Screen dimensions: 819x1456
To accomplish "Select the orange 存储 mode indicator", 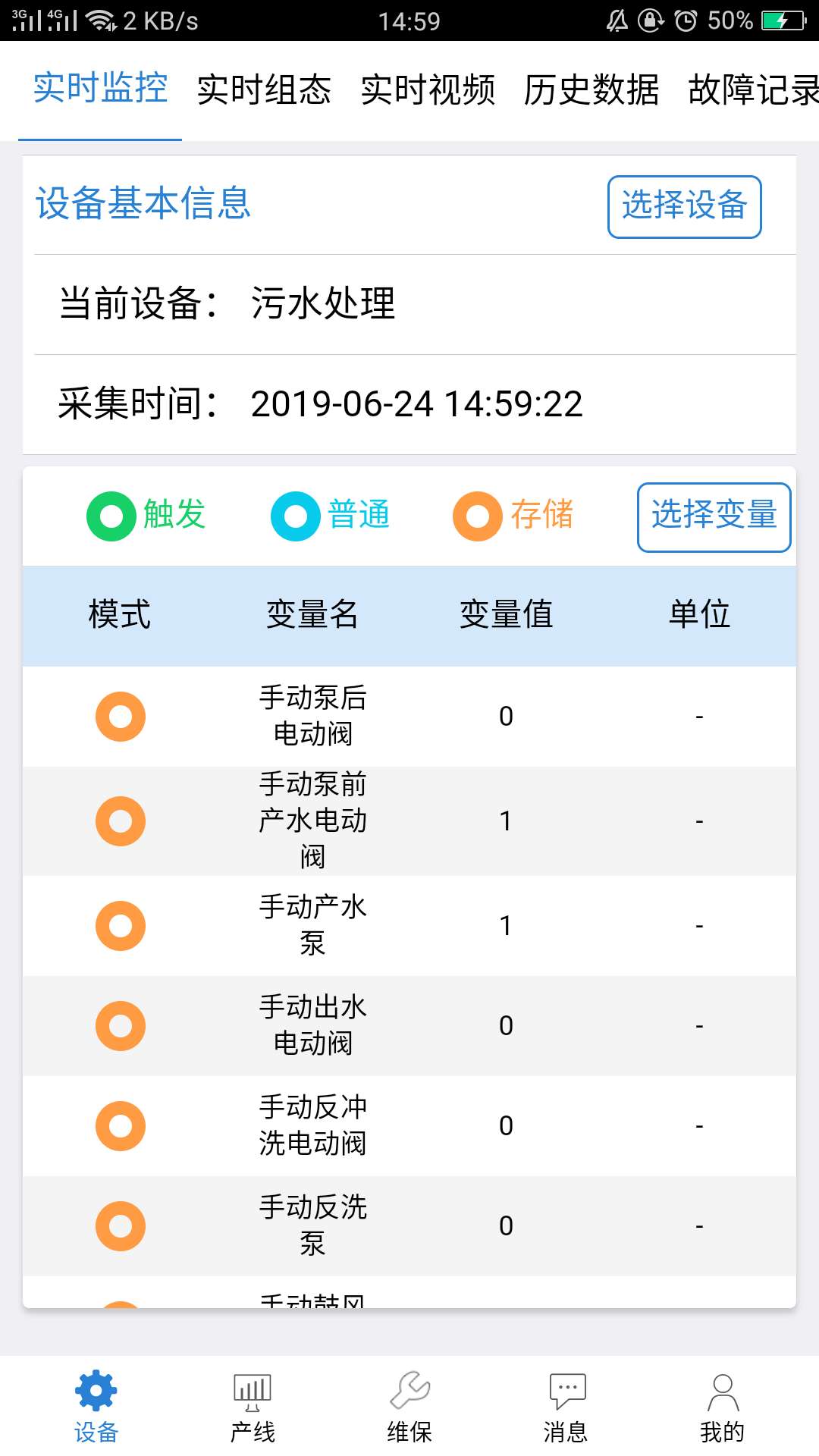I will pos(477,516).
